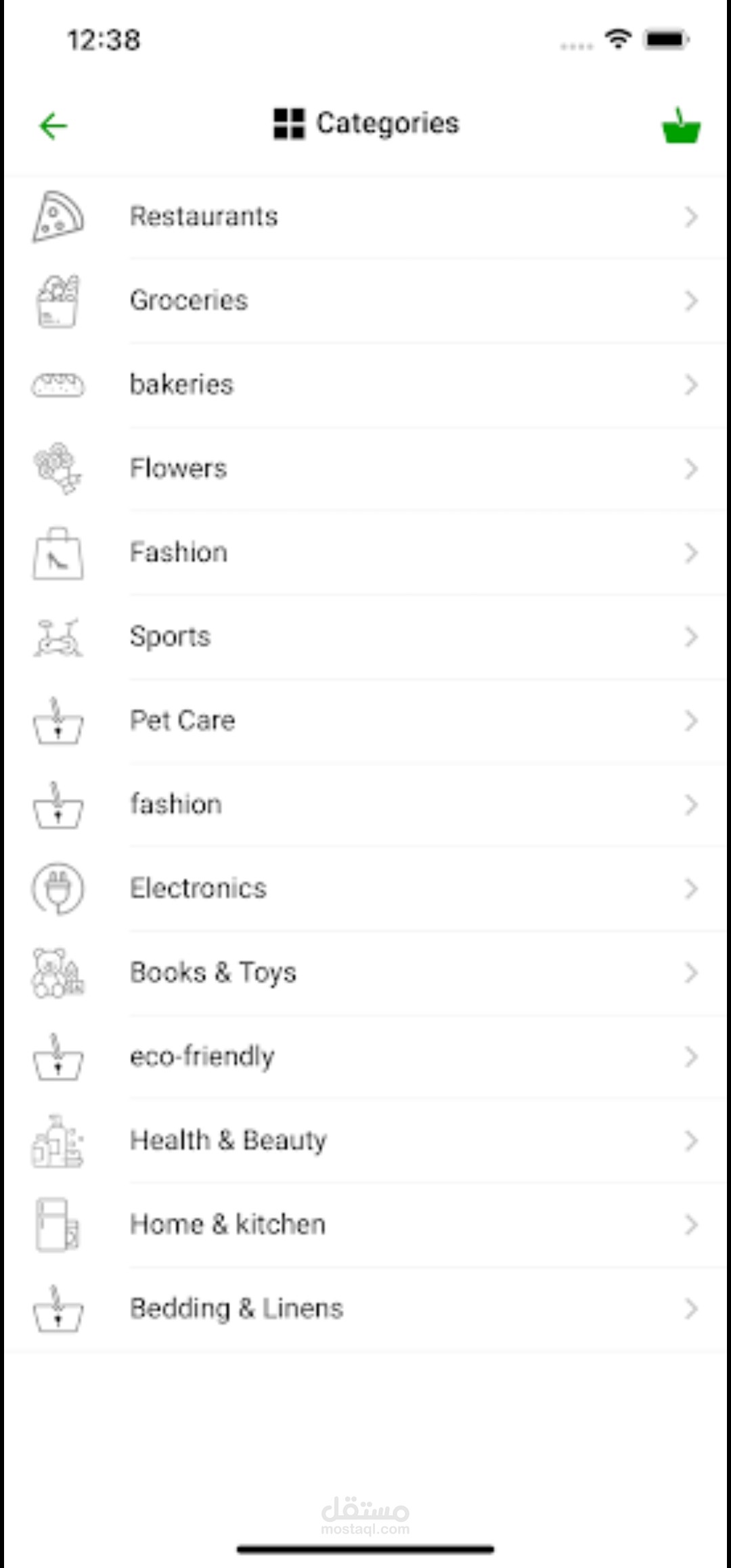Screen dimensions: 731x1568
Task: Open the Restaurants category
Action: 365,217
